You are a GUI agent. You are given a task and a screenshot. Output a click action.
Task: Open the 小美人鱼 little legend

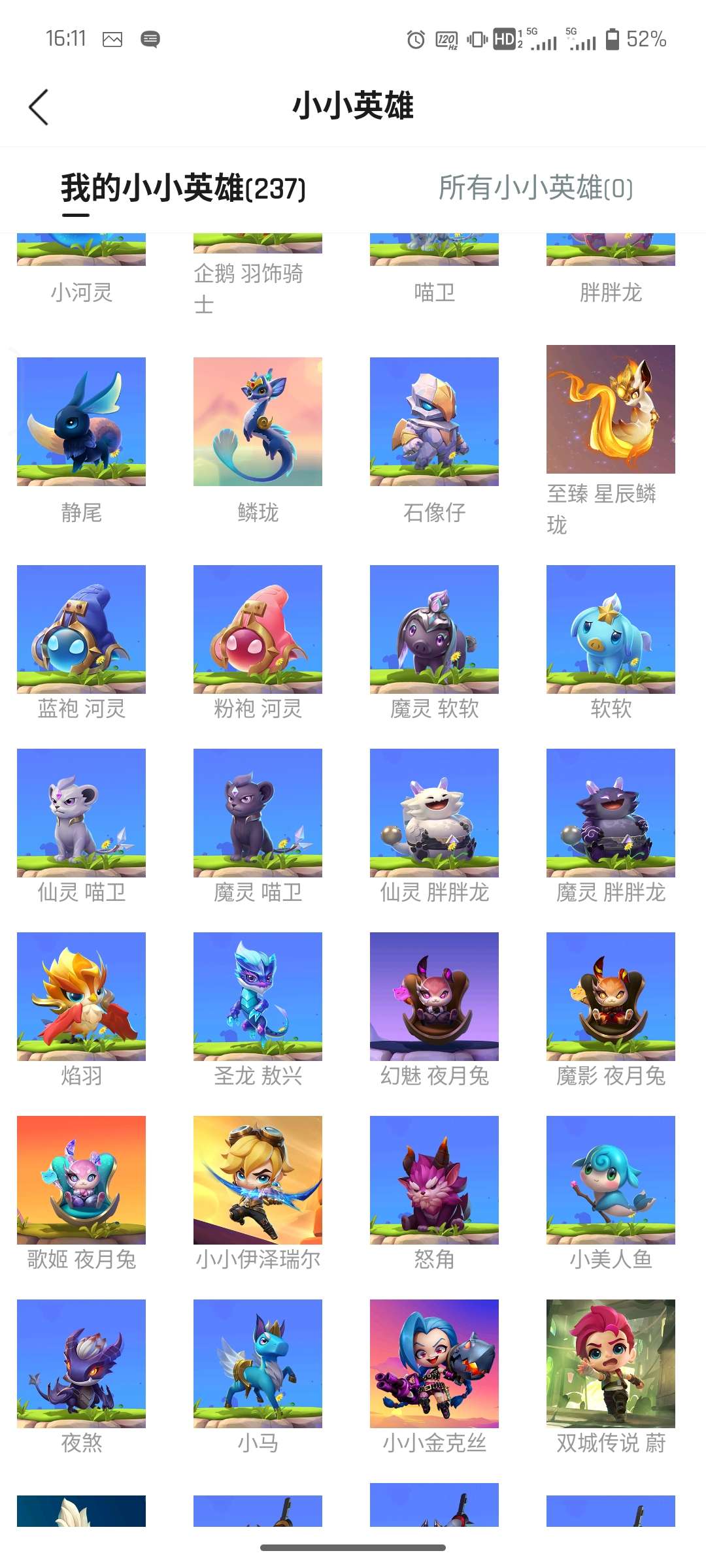[611, 1180]
